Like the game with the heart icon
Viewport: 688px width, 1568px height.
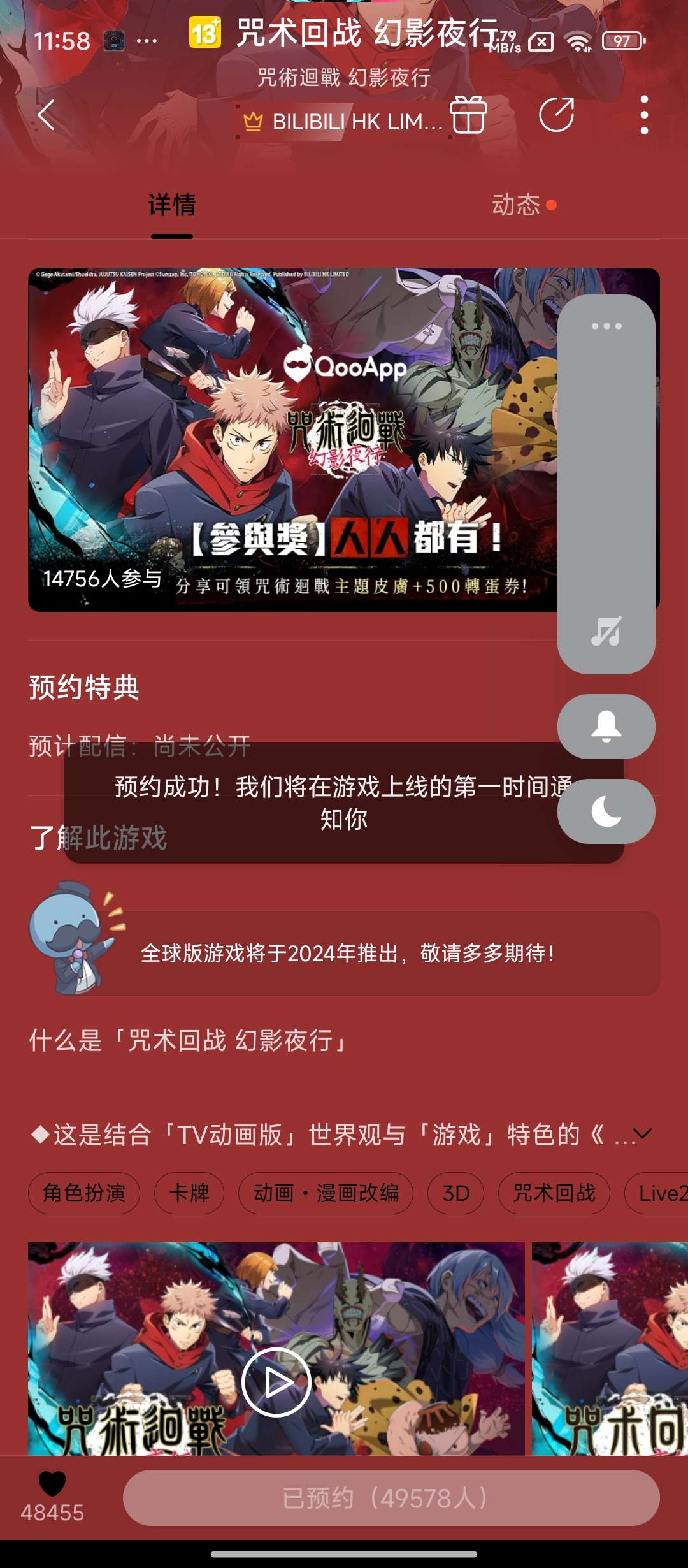pos(52,1484)
